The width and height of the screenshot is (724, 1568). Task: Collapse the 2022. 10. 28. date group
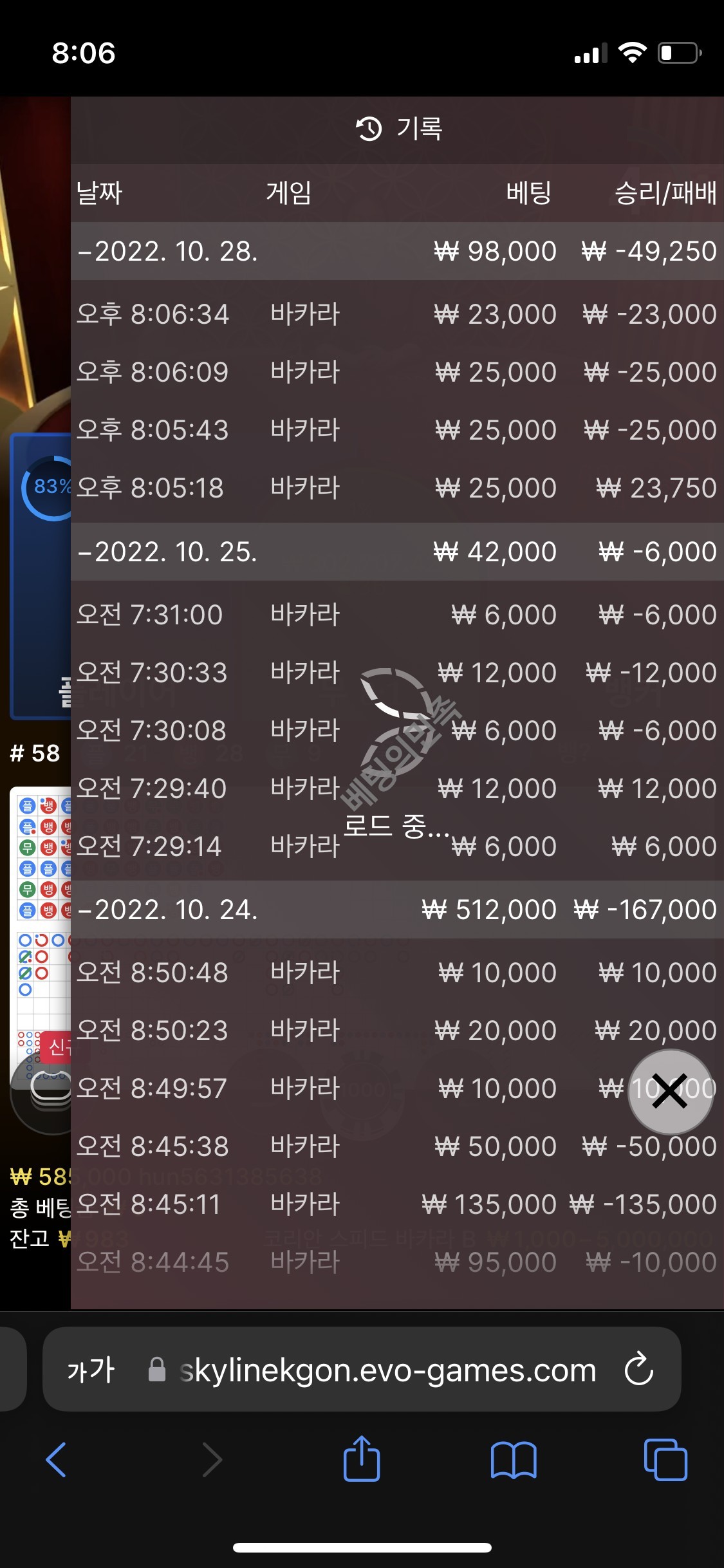point(167,251)
